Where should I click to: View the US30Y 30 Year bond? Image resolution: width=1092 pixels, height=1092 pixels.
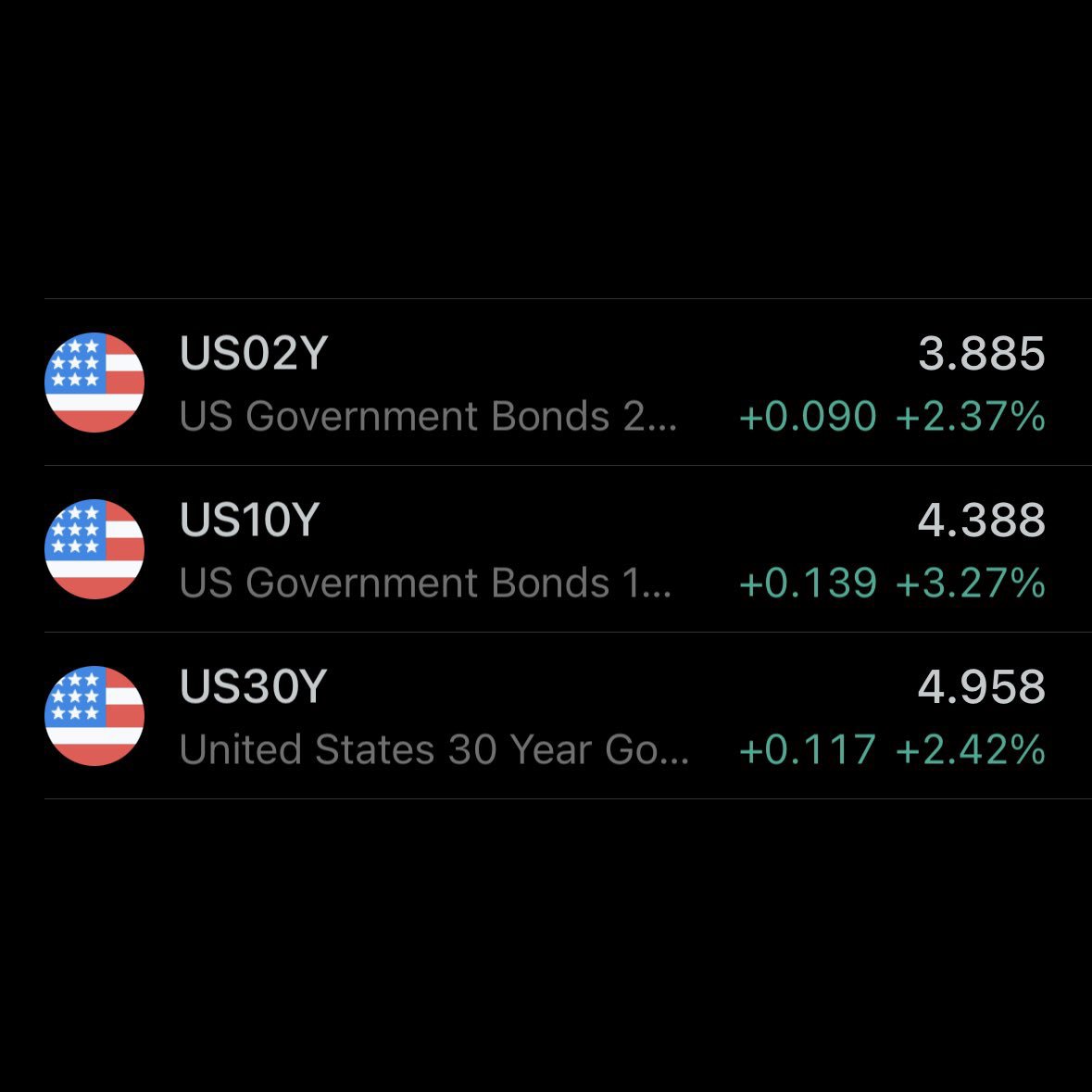click(545, 716)
